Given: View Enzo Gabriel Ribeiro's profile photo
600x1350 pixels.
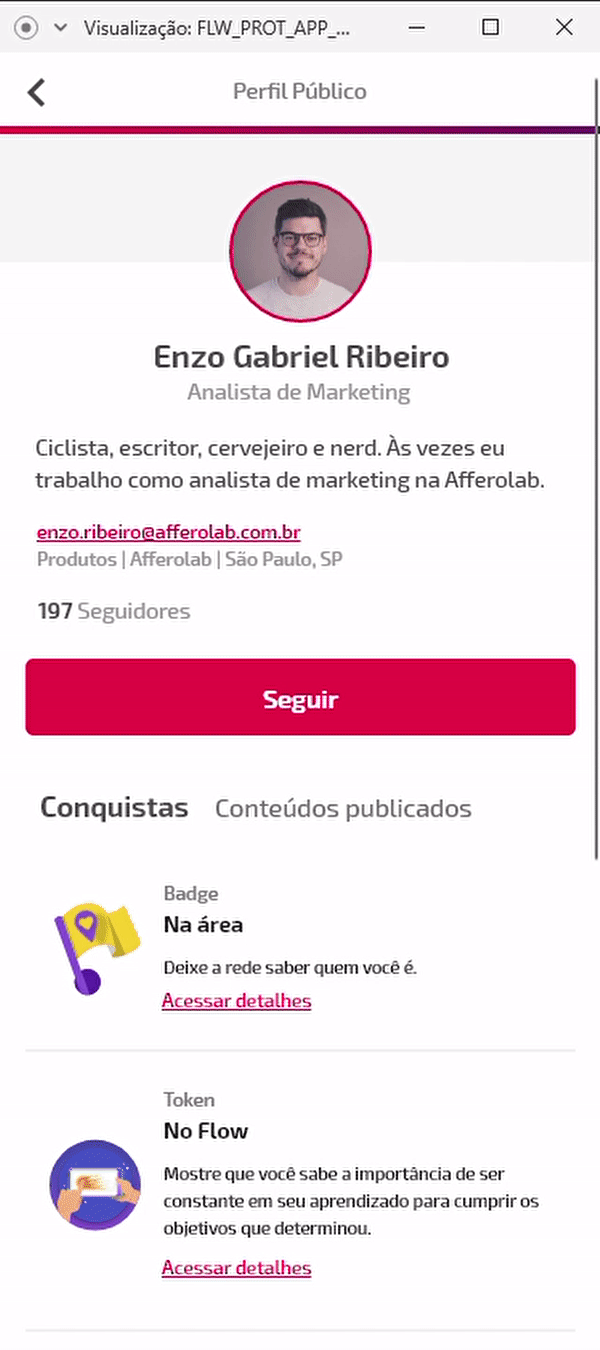Looking at the screenshot, I should tap(300, 251).
